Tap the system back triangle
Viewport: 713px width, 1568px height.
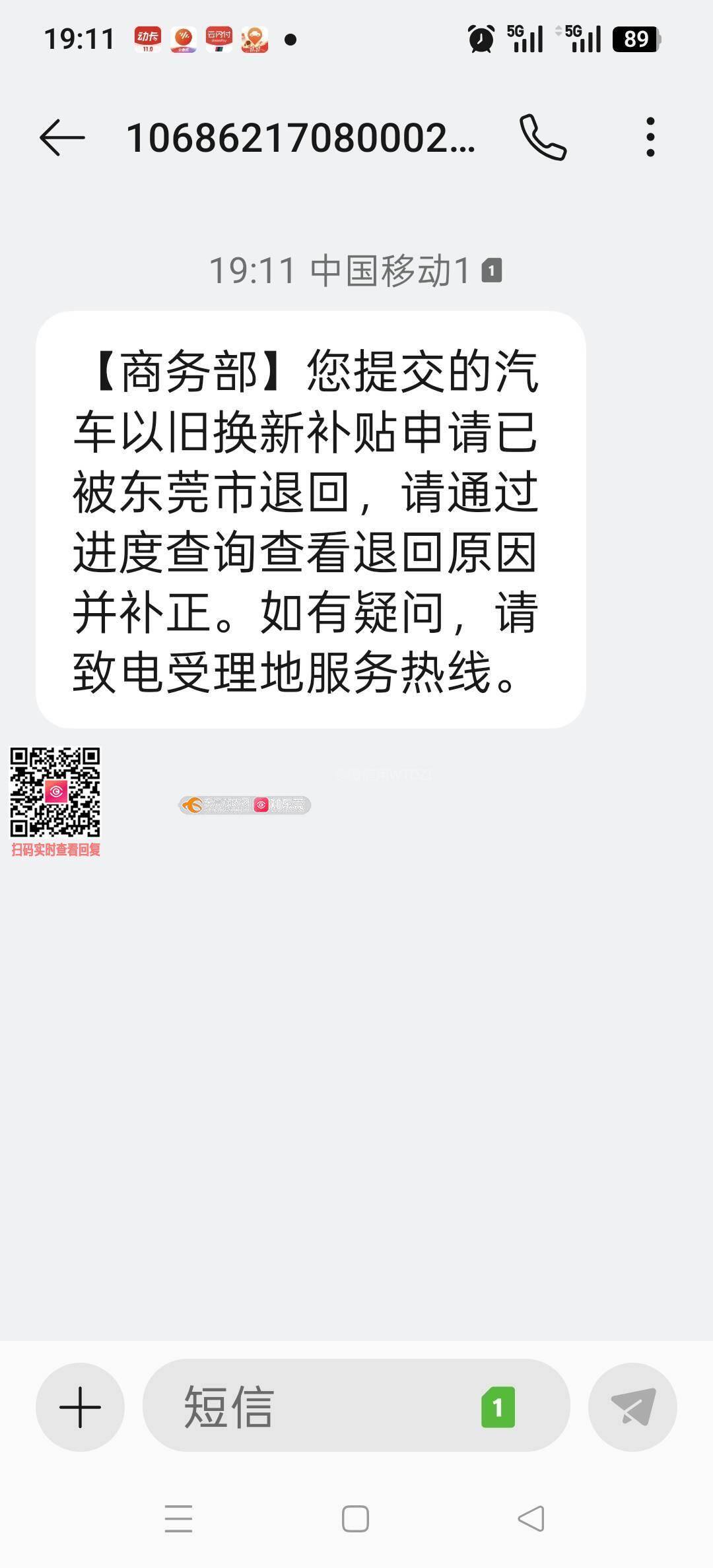(x=531, y=1519)
